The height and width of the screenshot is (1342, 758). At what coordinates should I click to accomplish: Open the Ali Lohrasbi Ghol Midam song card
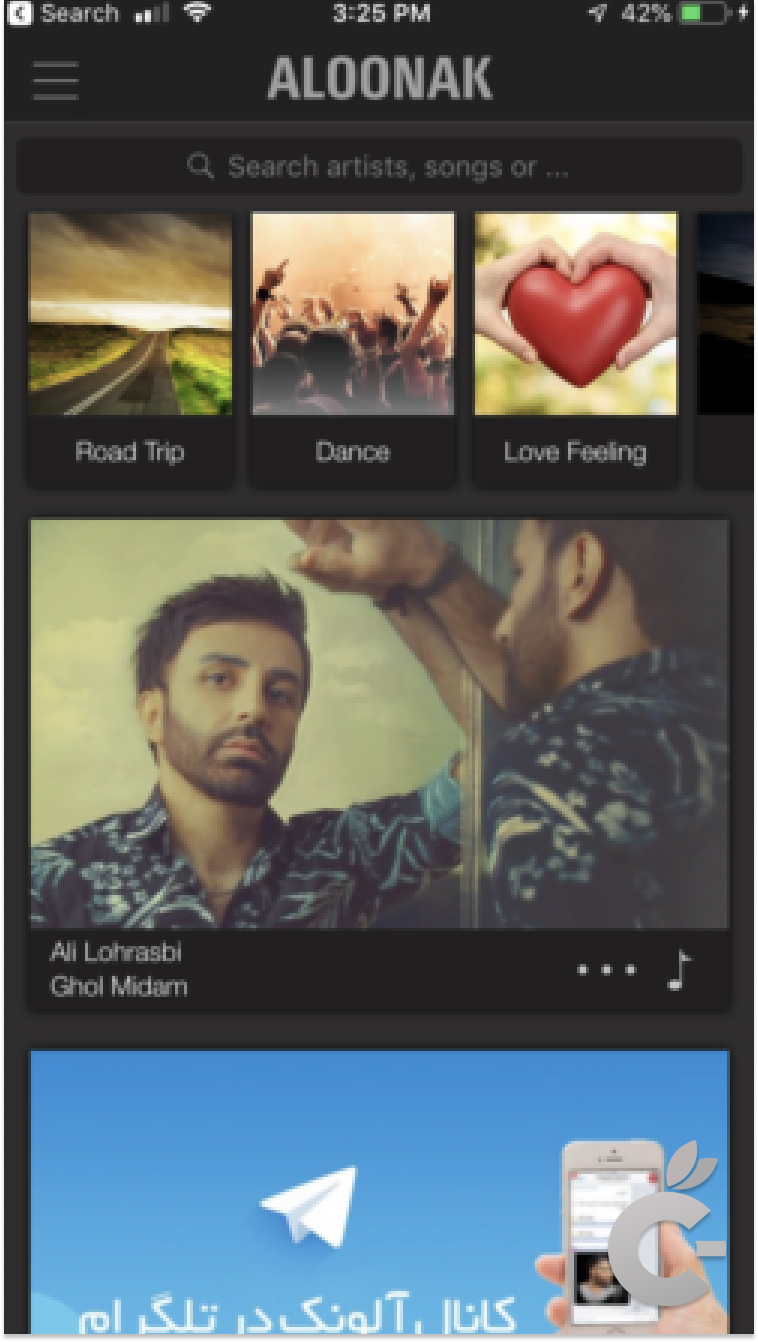379,724
